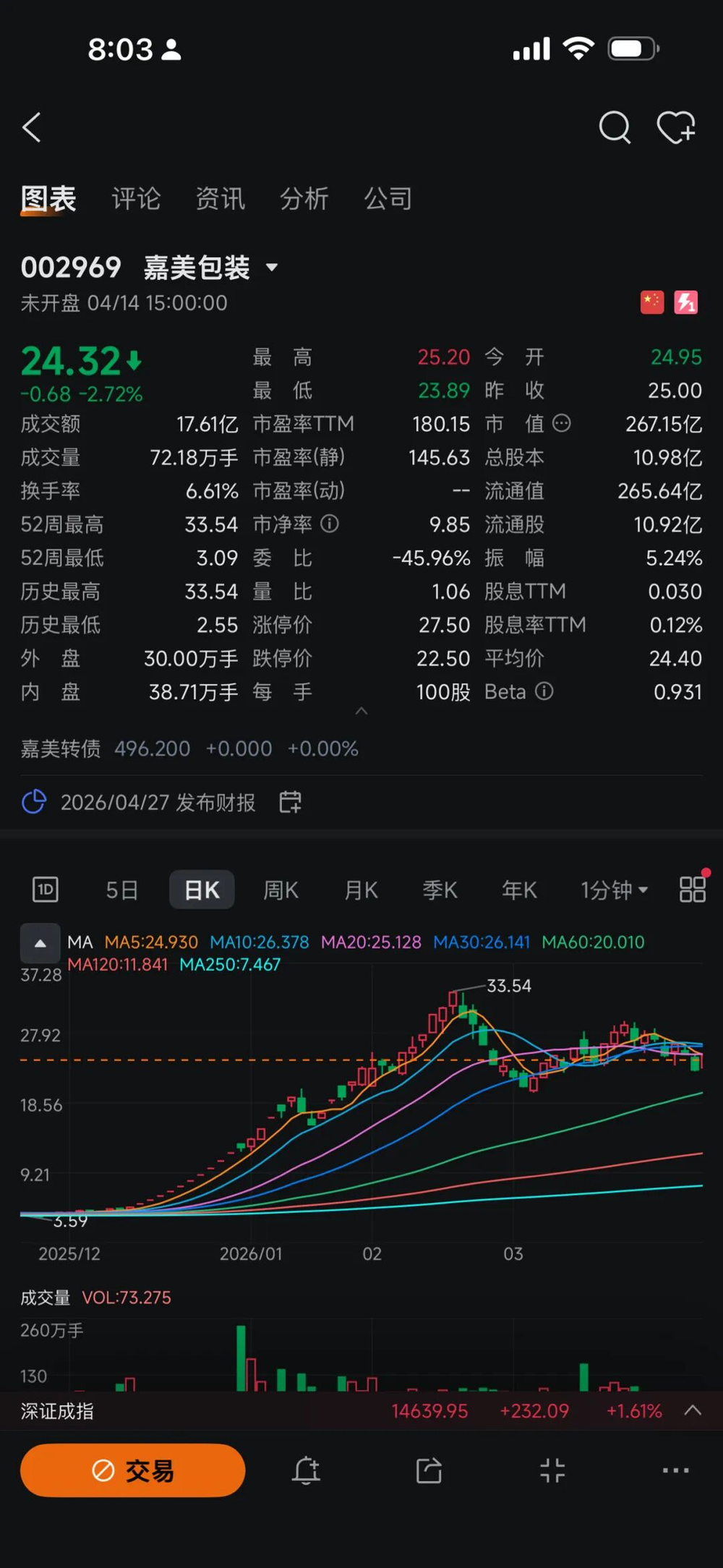Set a price alert with the bell icon
This screenshot has height=1568, width=723.
tap(306, 1470)
